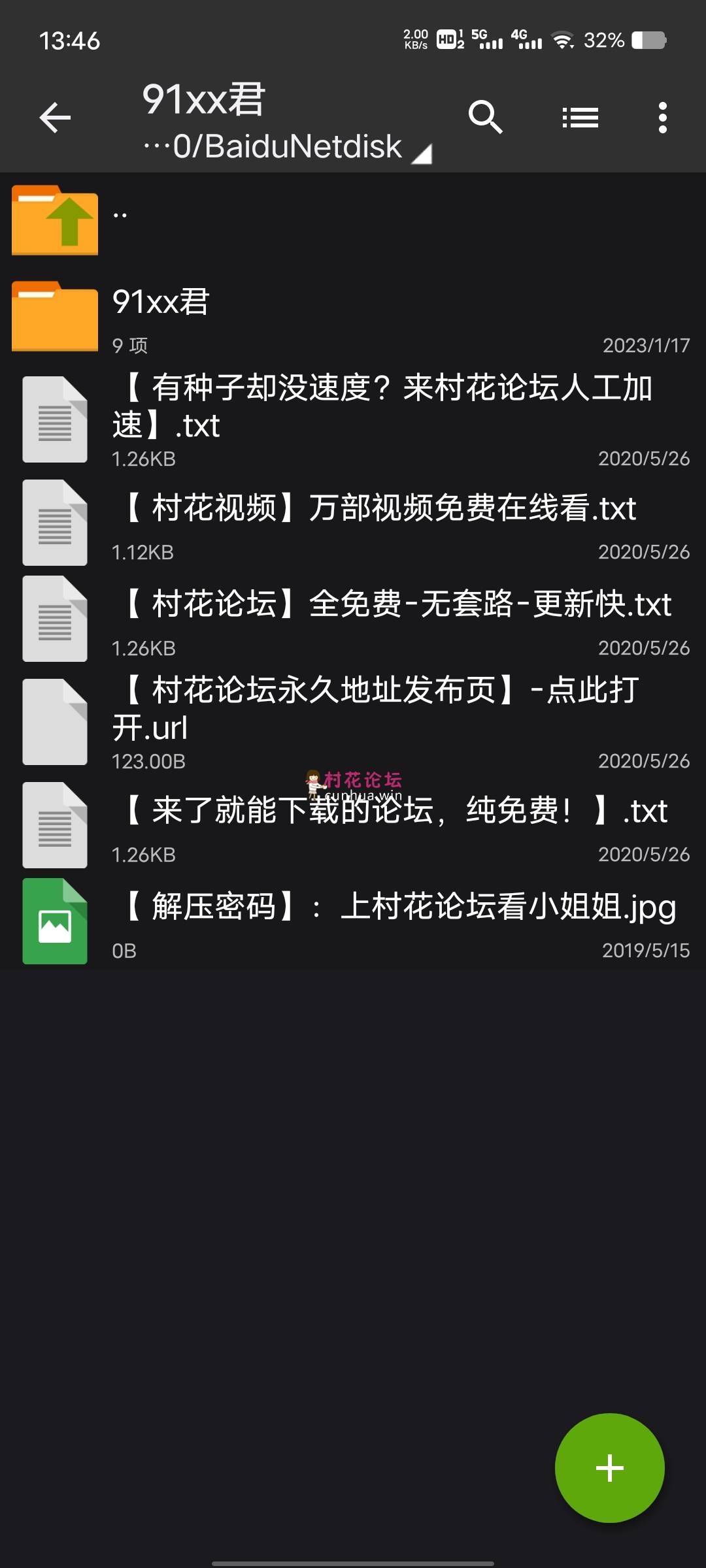Image resolution: width=706 pixels, height=1568 pixels.
Task: Open the 有种子却没速度 txt file
Action: (x=353, y=419)
